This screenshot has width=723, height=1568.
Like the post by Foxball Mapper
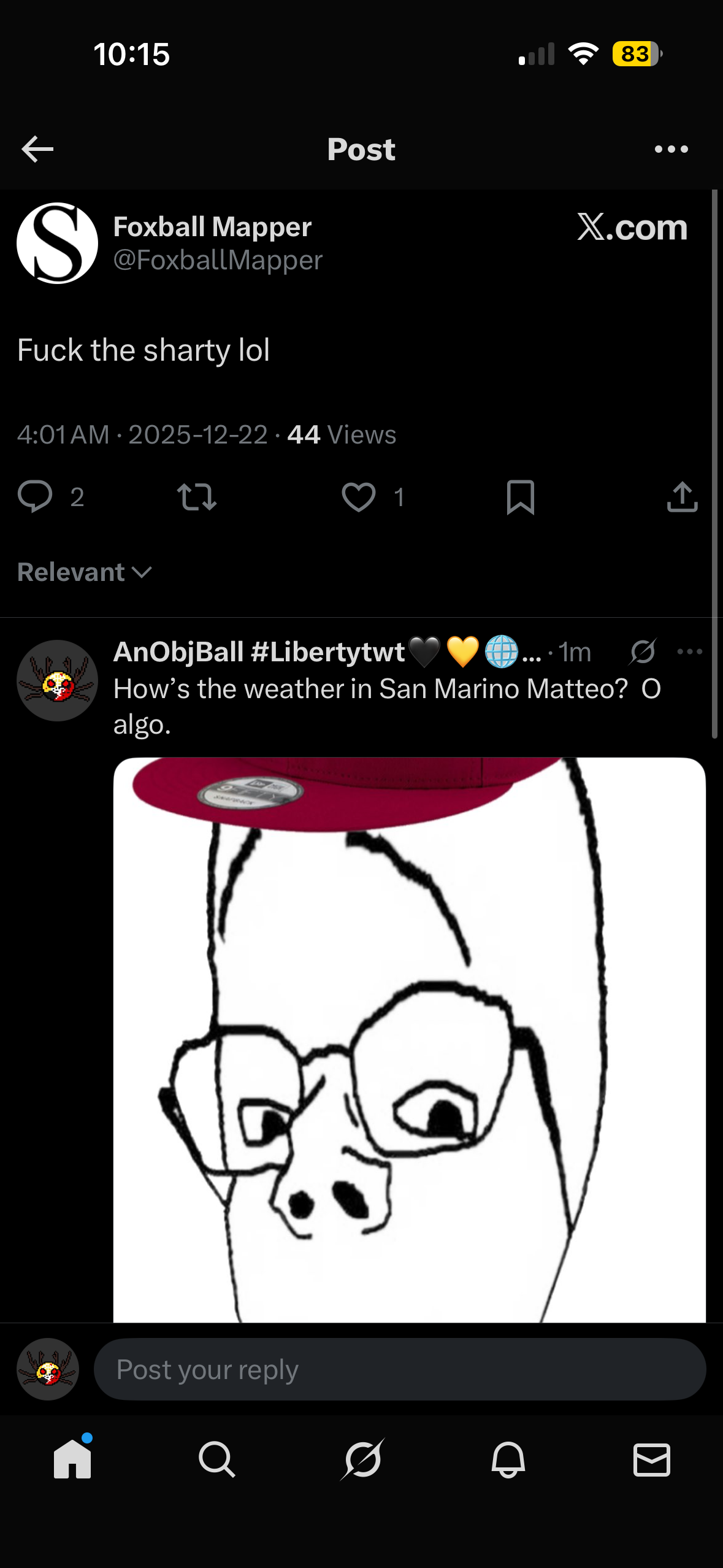click(359, 496)
